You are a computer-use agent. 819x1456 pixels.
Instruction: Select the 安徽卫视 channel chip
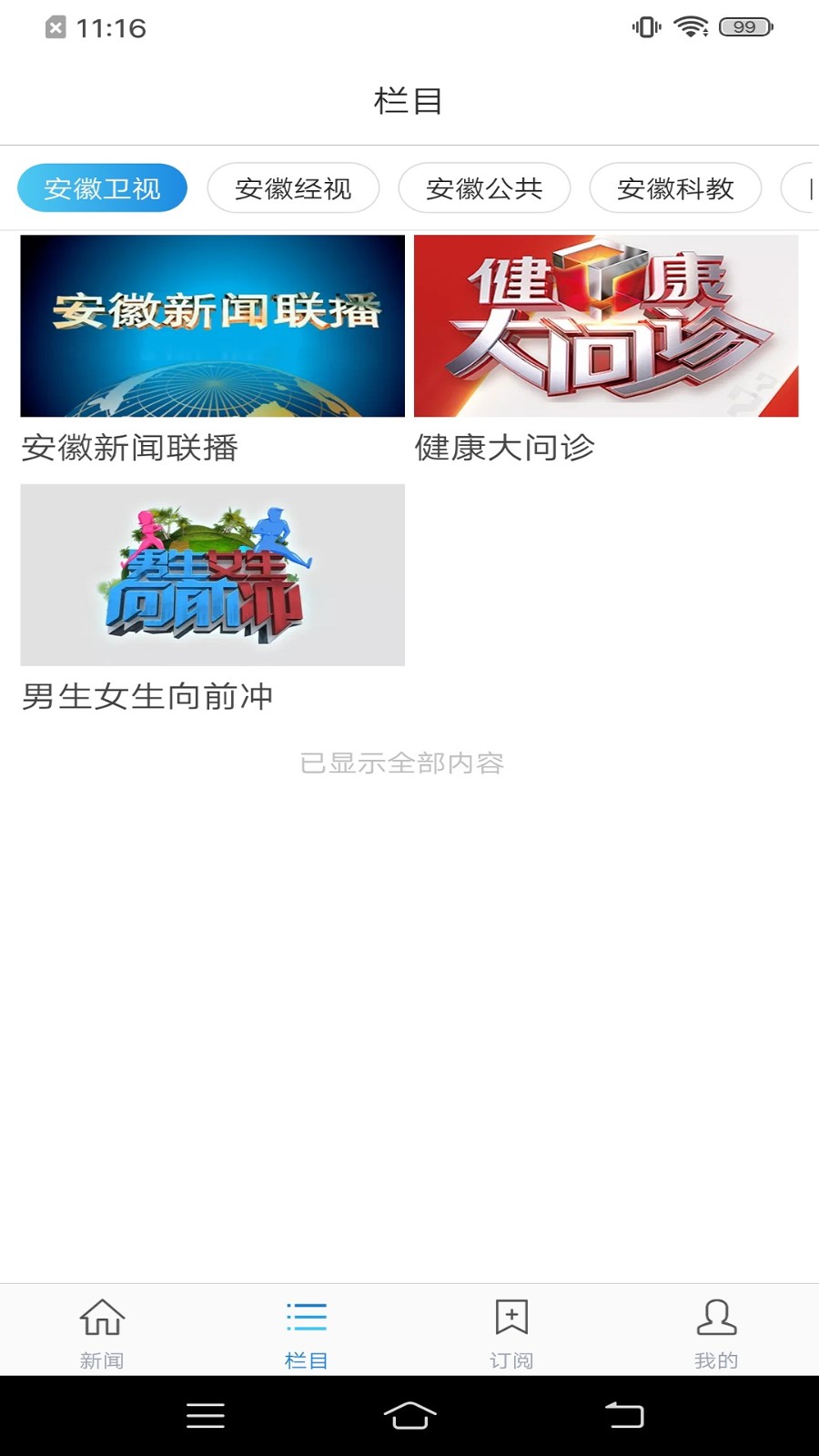(102, 188)
